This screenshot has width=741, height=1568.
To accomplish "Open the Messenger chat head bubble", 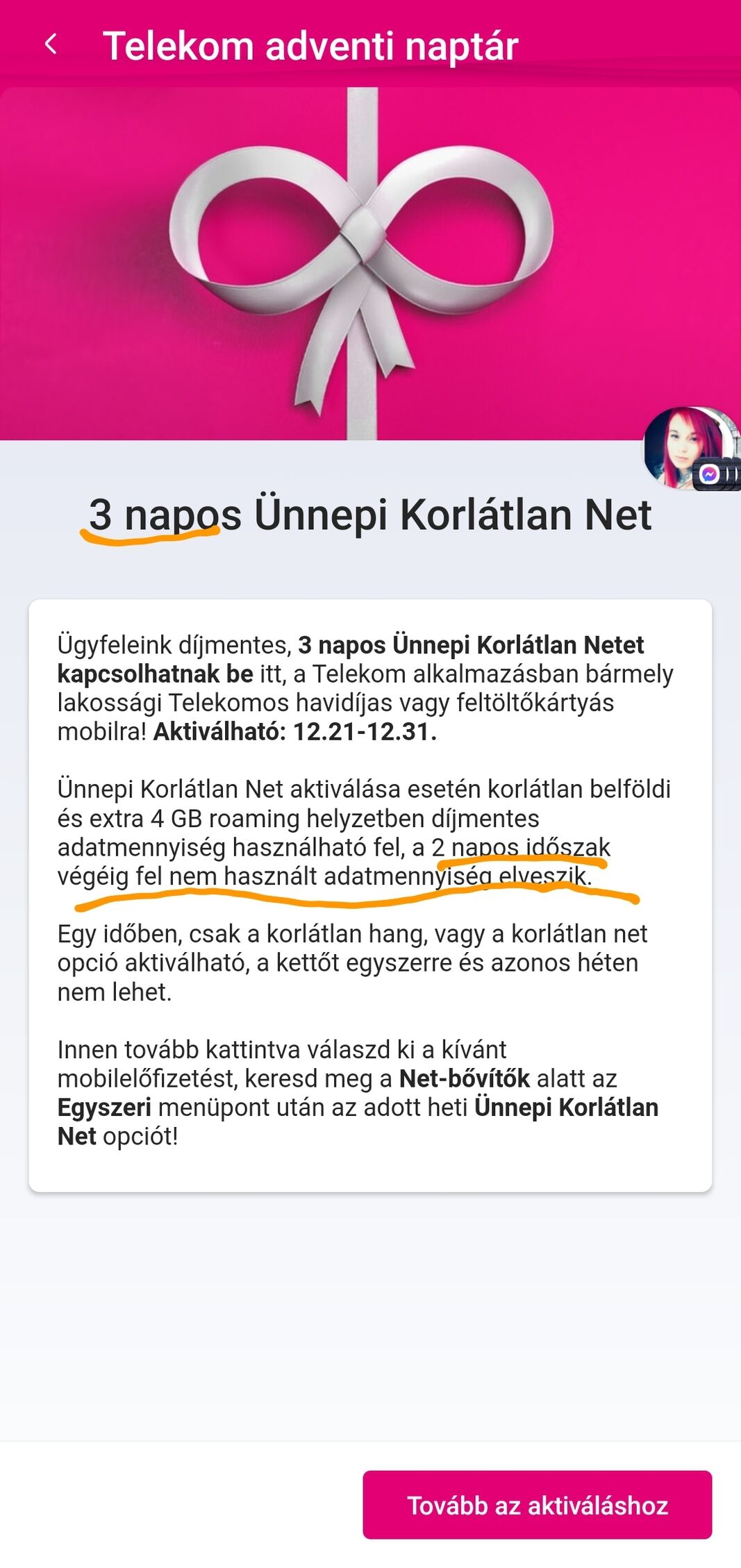I will [688, 448].
